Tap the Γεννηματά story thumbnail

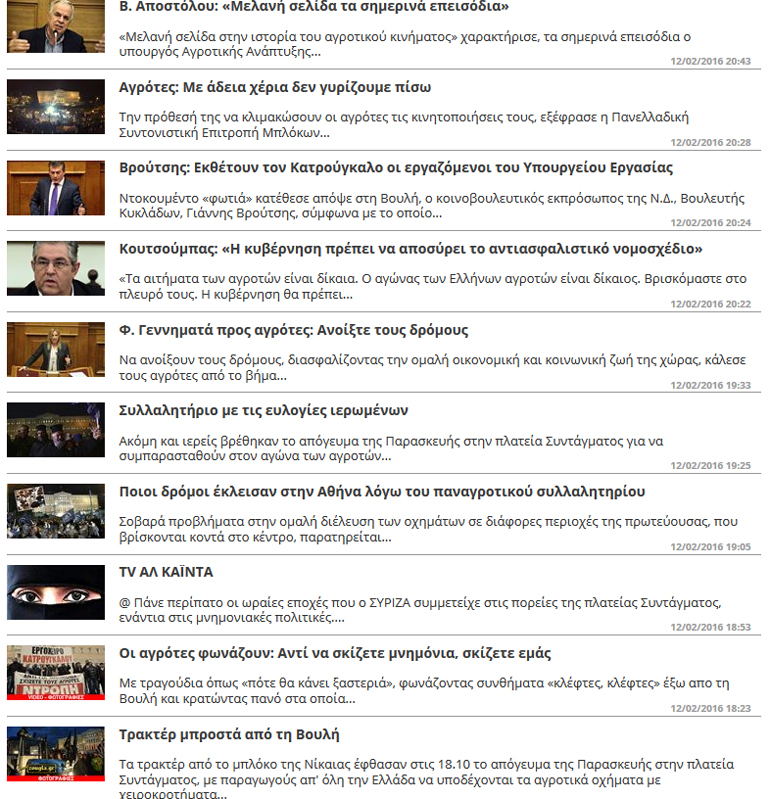pyautogui.click(x=55, y=349)
